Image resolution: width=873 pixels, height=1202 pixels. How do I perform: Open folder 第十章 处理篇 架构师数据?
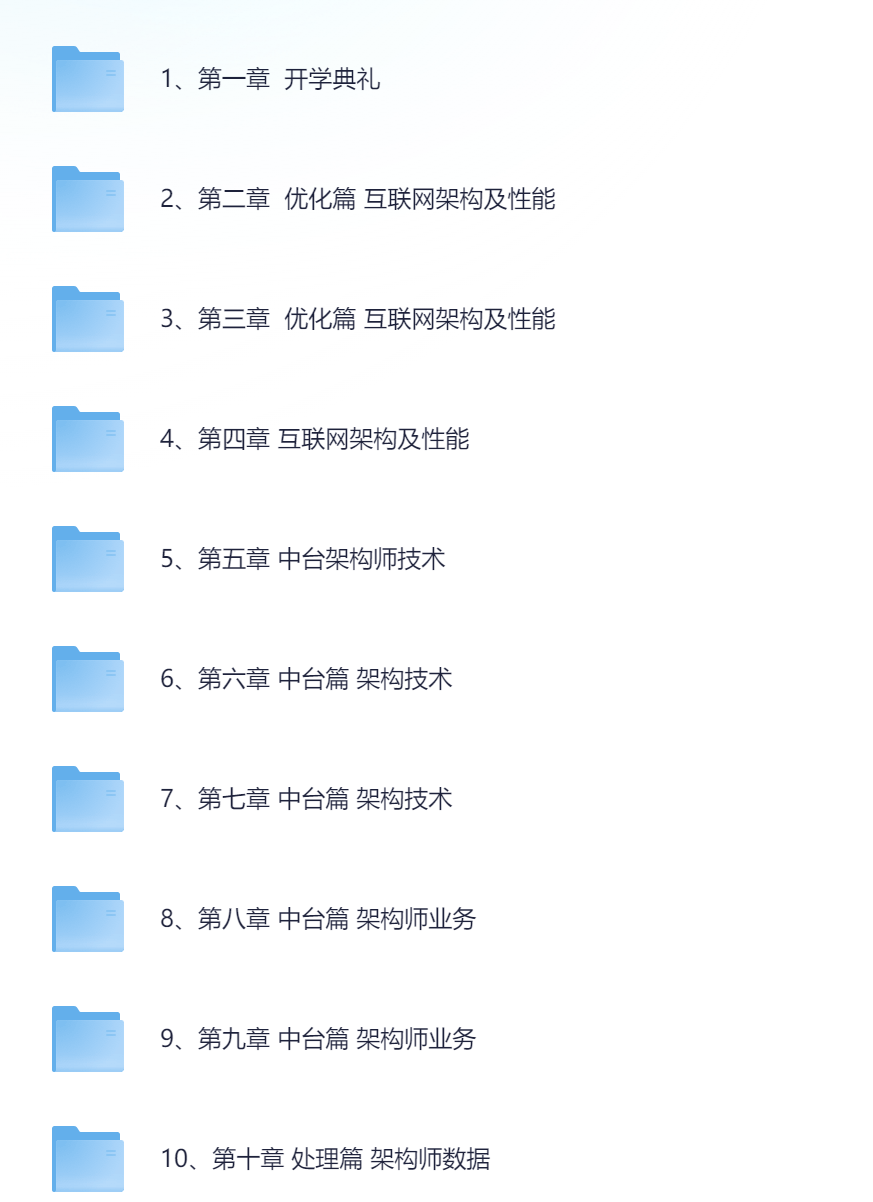click(x=325, y=1160)
